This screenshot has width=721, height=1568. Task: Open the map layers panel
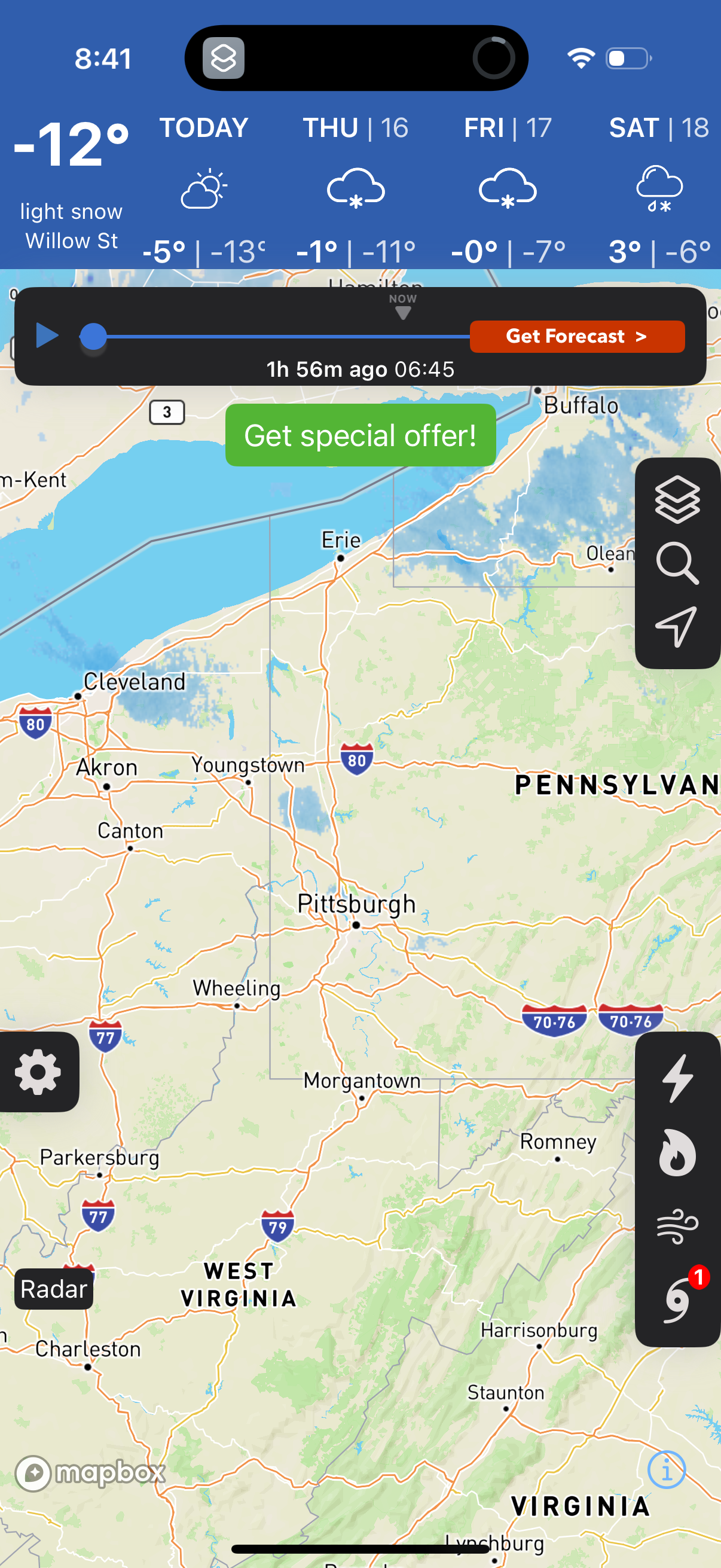(x=677, y=501)
